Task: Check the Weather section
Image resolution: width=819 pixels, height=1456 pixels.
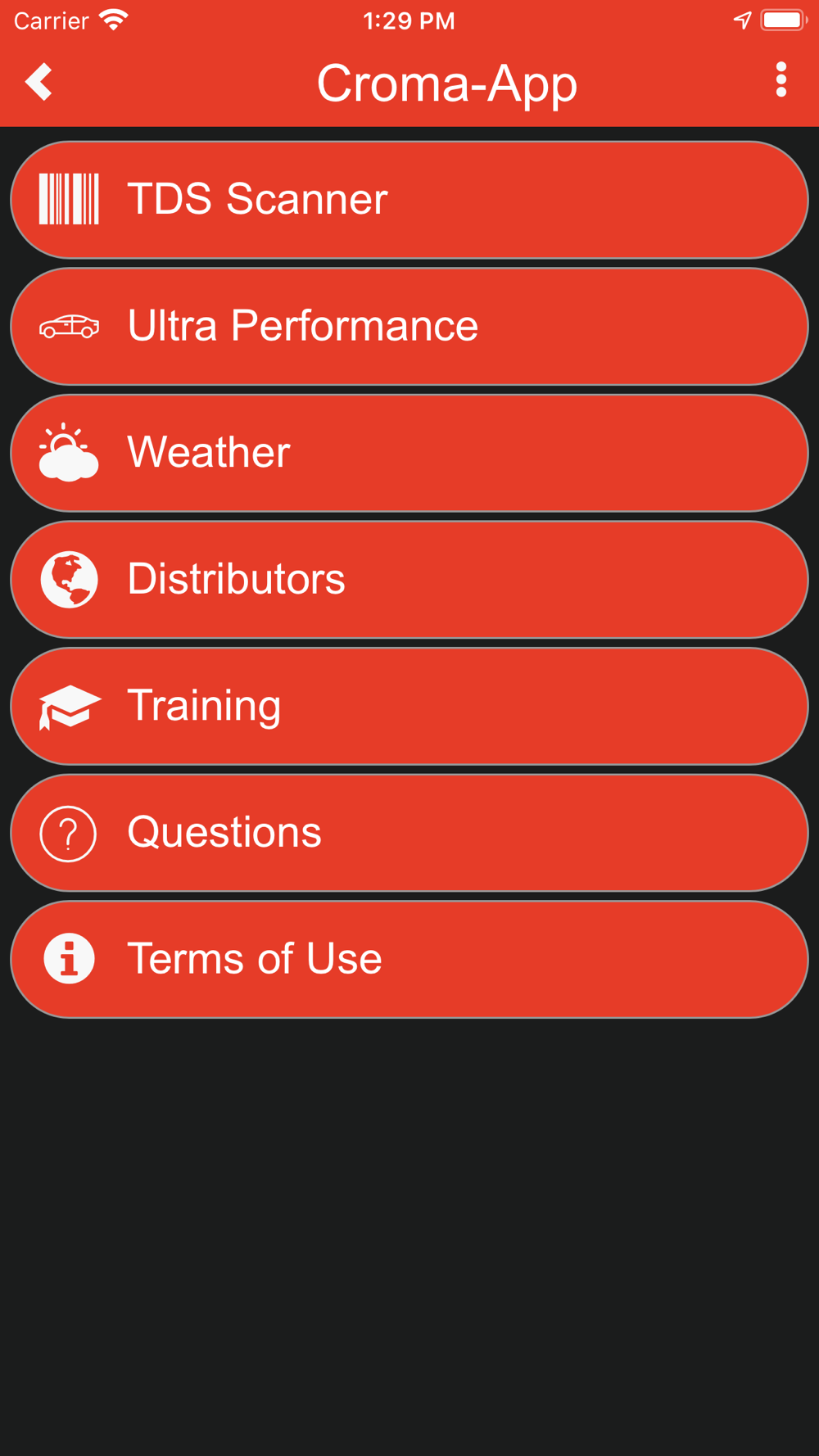Action: click(x=409, y=453)
